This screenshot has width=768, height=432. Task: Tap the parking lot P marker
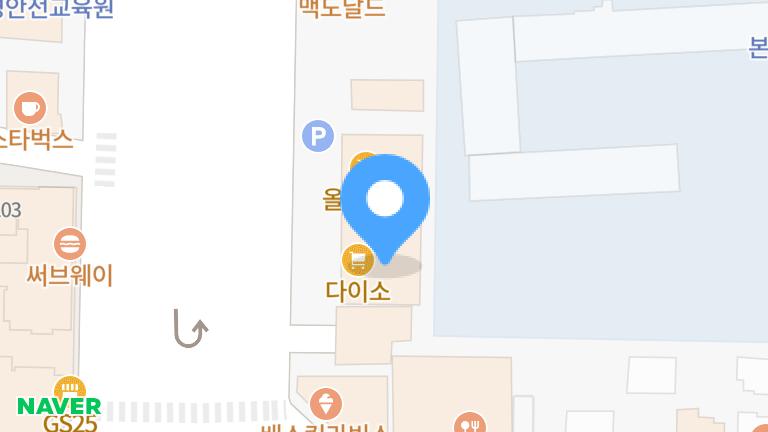point(318,136)
